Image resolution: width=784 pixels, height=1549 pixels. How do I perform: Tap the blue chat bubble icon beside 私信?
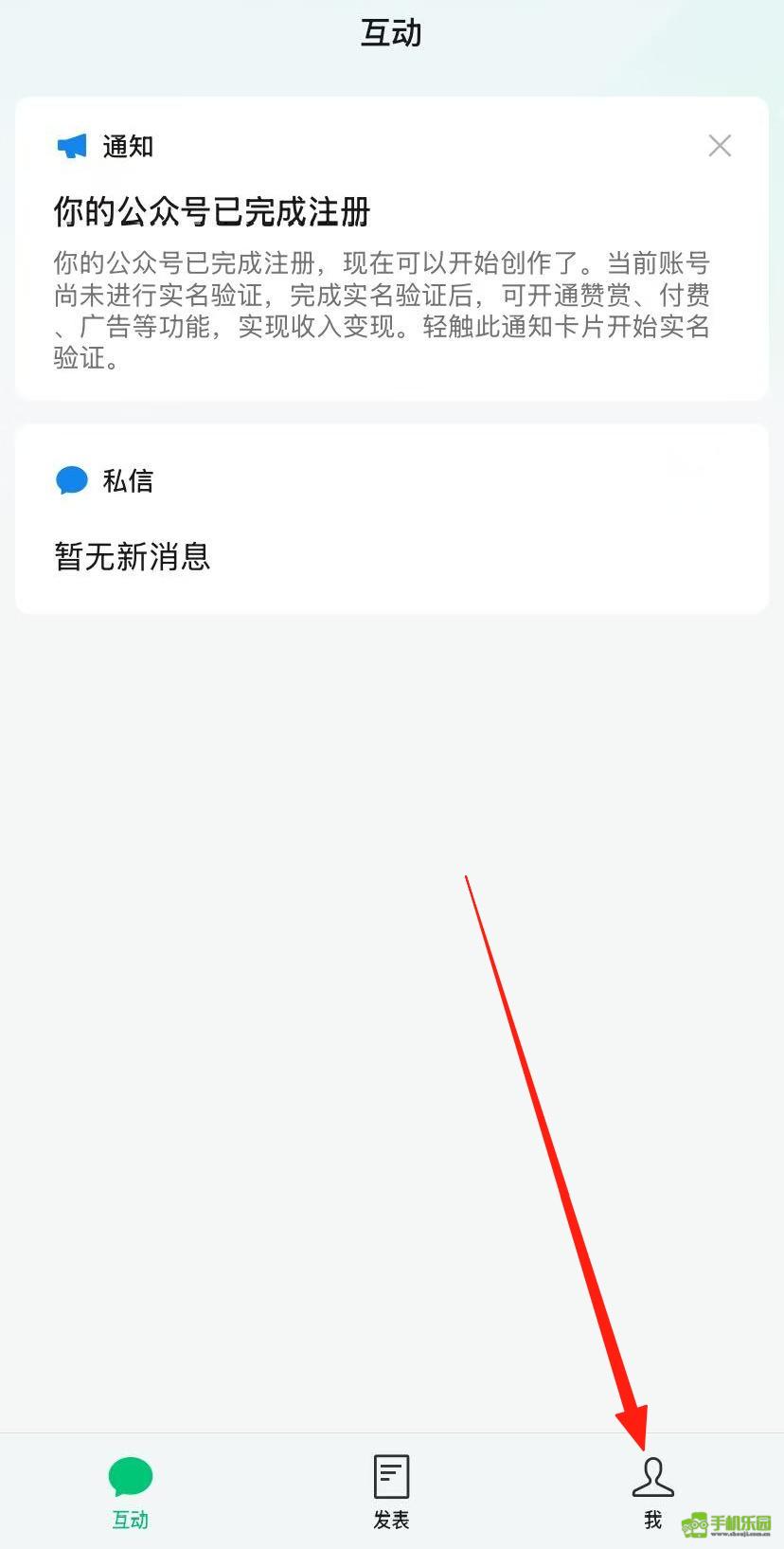point(71,479)
